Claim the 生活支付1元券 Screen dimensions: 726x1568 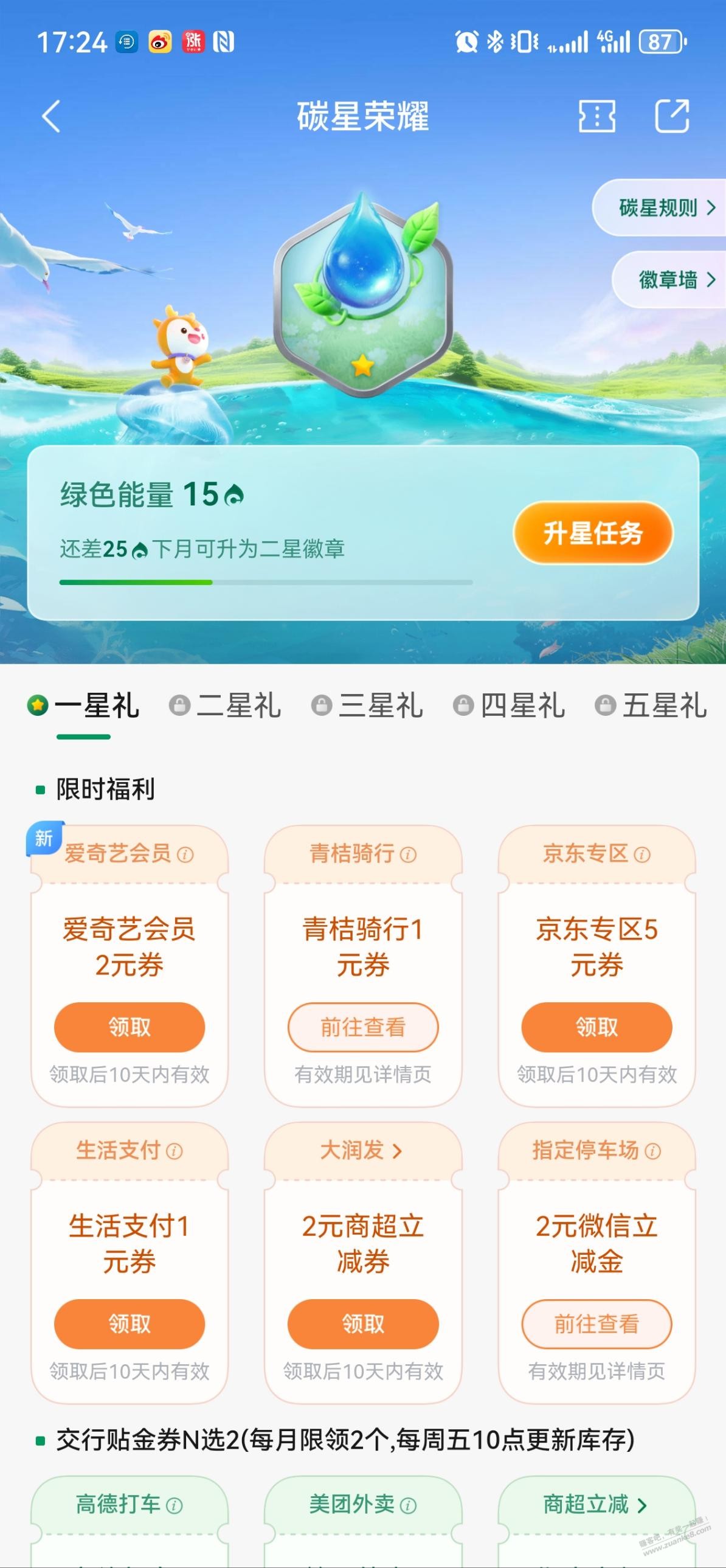tap(129, 1324)
